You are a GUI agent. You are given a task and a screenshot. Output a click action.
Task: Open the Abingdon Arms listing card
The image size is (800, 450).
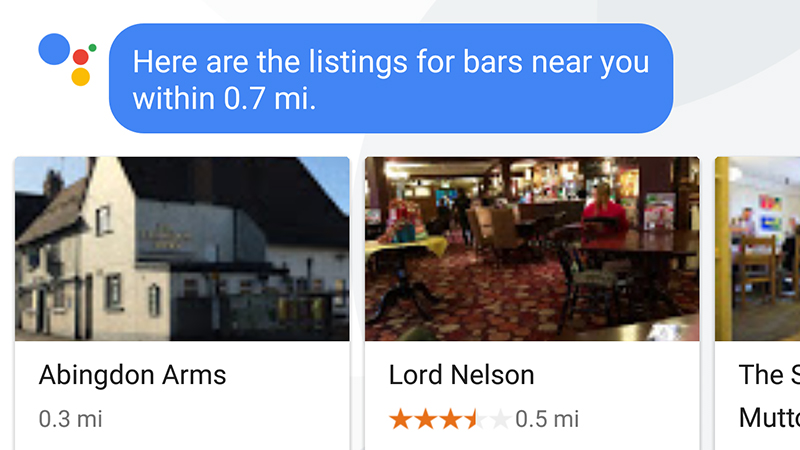[x=182, y=300]
